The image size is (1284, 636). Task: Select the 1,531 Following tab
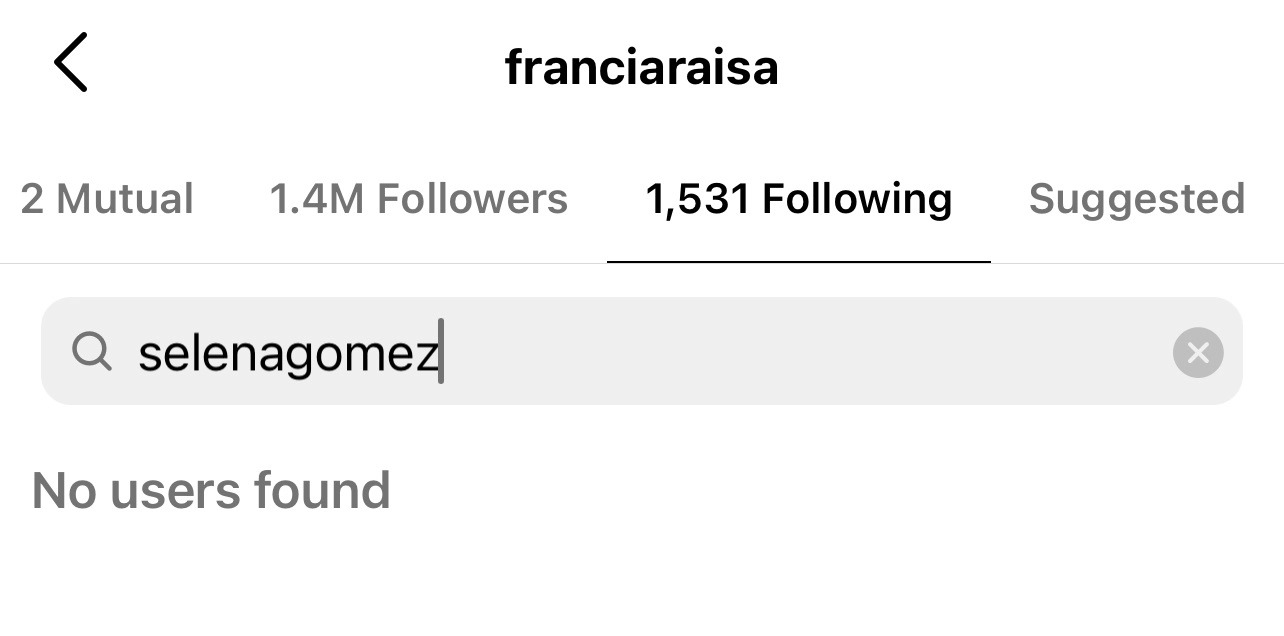(798, 199)
